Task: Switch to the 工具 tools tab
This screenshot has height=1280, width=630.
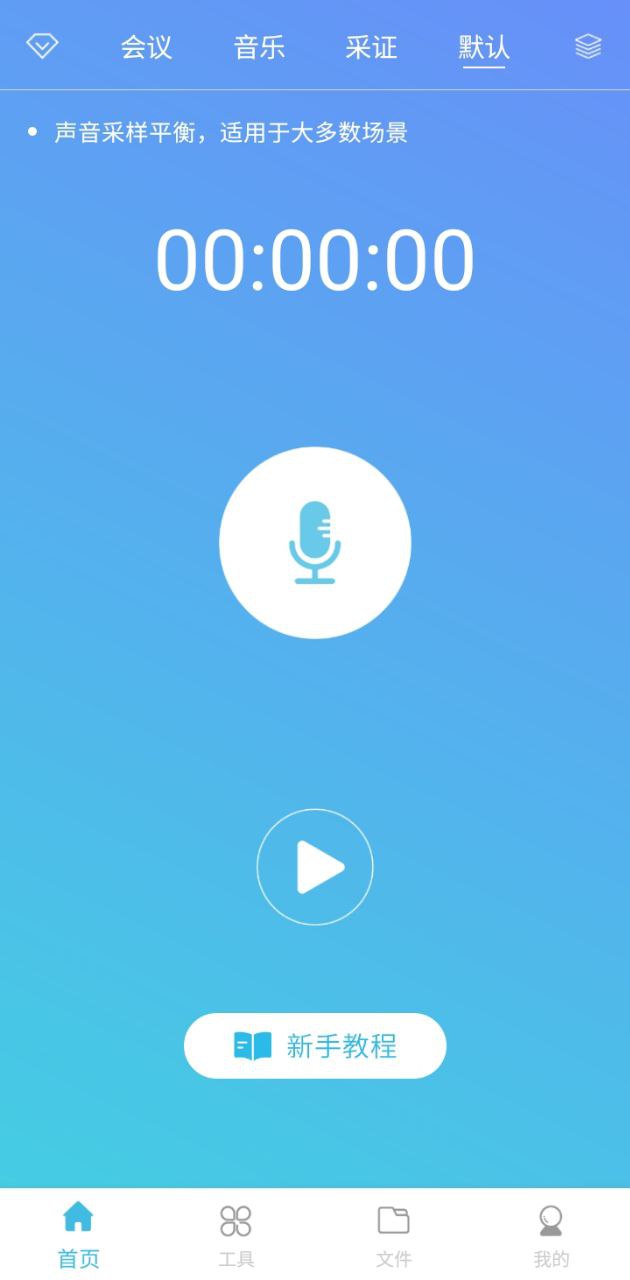Action: coord(236,1234)
